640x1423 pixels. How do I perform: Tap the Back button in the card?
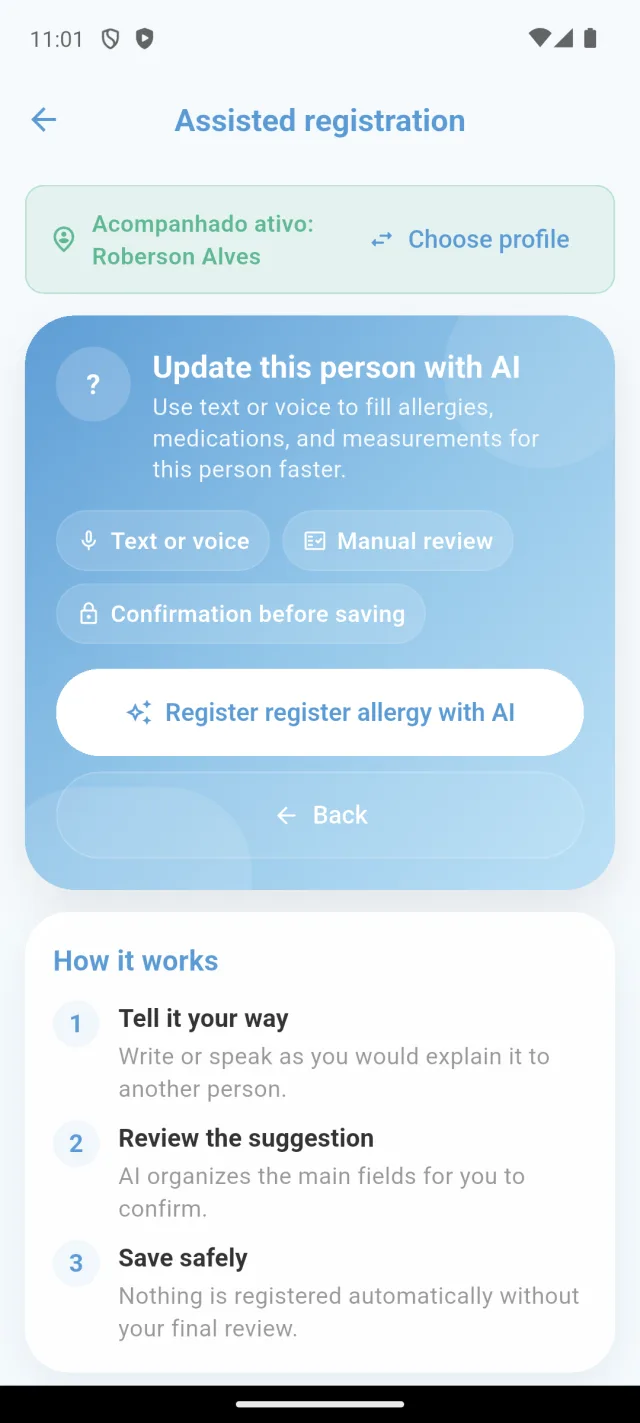(x=320, y=815)
